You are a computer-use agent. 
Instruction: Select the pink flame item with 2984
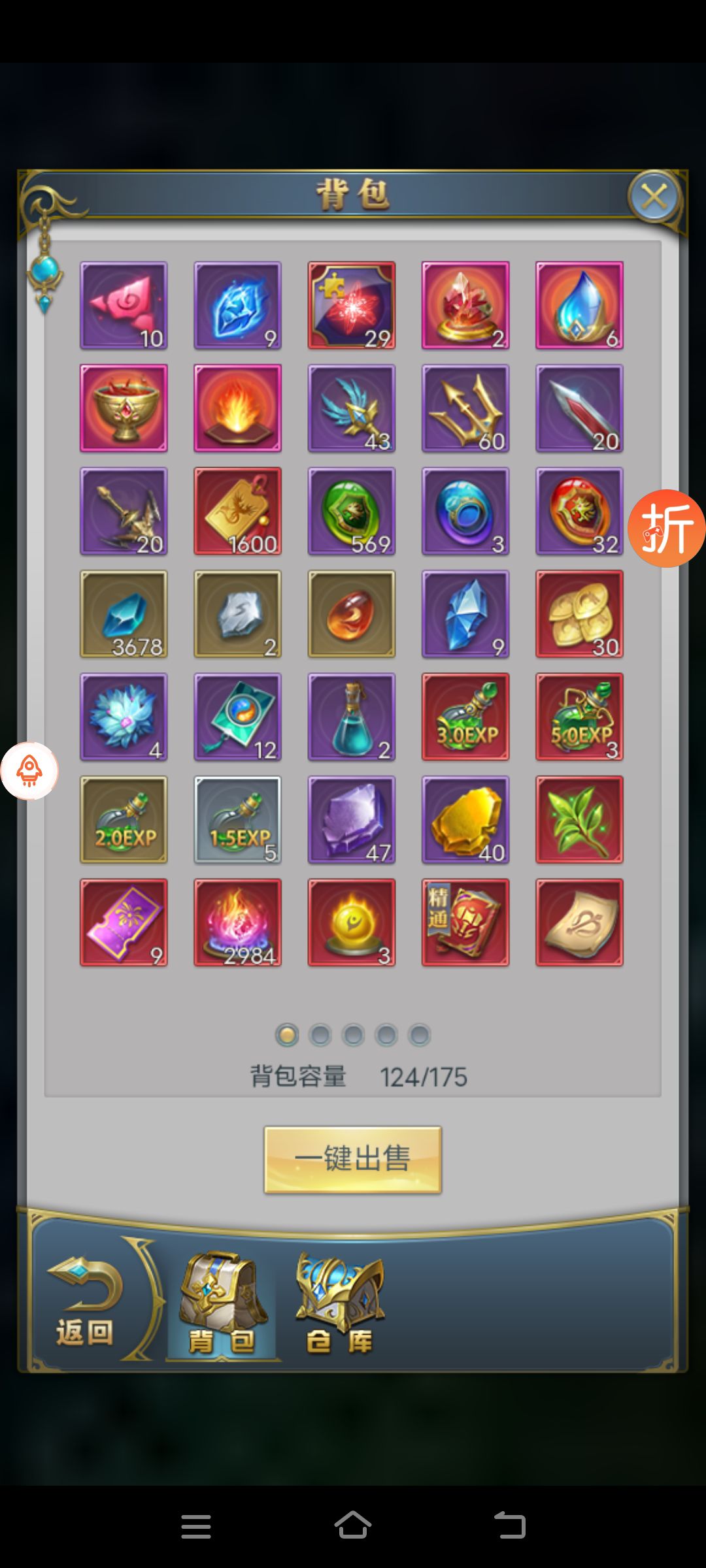[x=237, y=922]
